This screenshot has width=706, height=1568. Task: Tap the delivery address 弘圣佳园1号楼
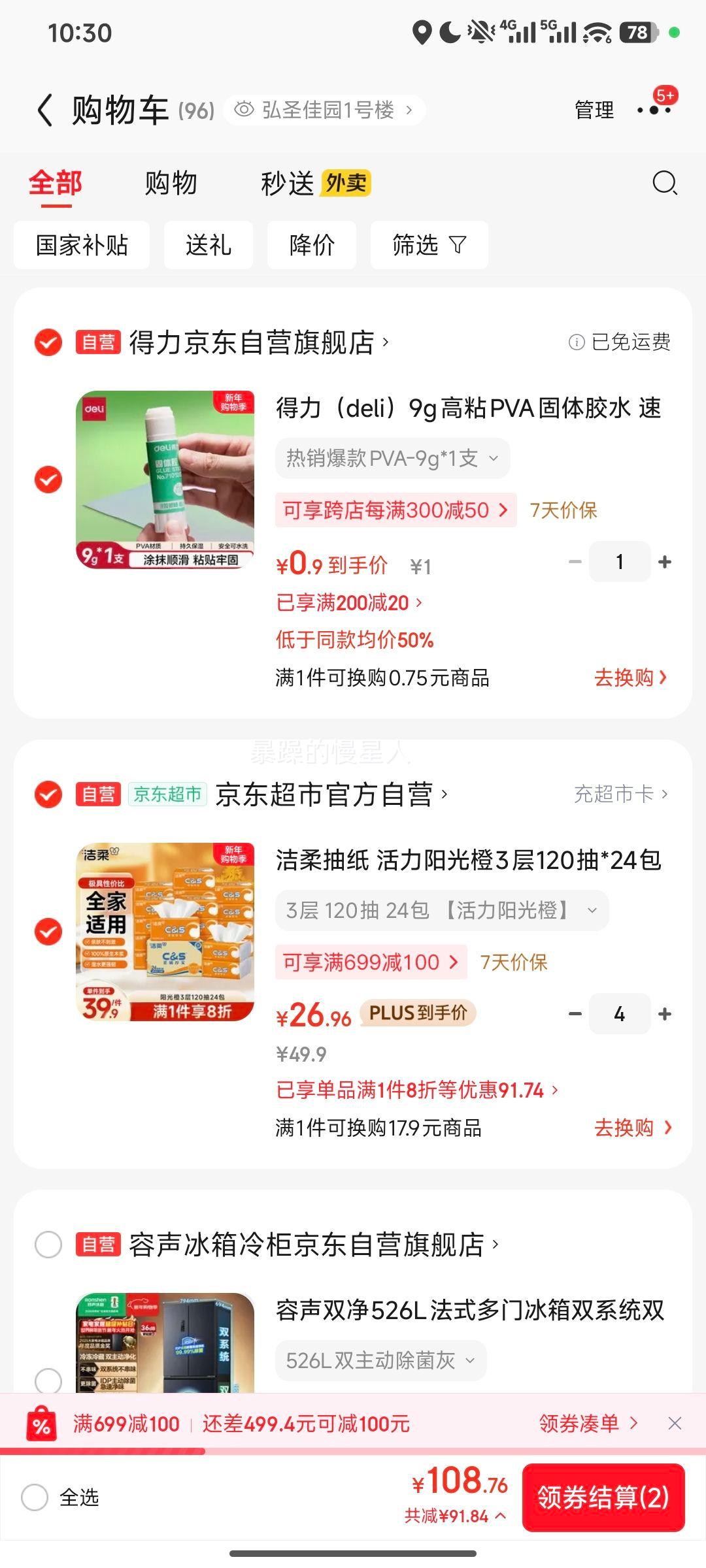tap(326, 109)
